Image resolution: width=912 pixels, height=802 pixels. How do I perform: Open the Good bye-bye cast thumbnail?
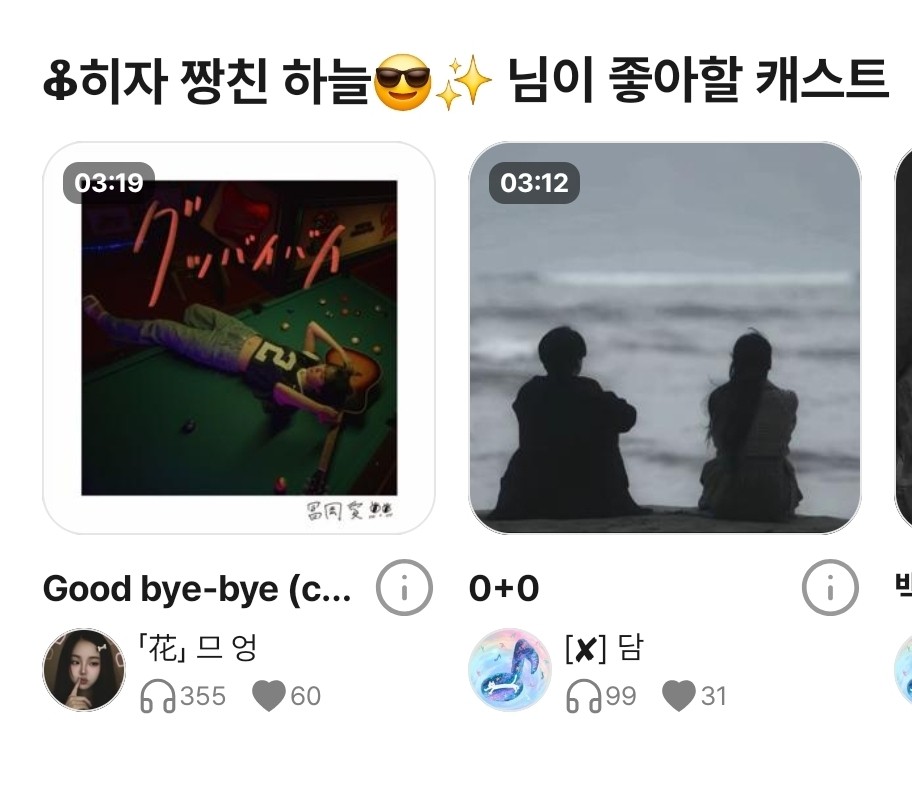coord(239,338)
